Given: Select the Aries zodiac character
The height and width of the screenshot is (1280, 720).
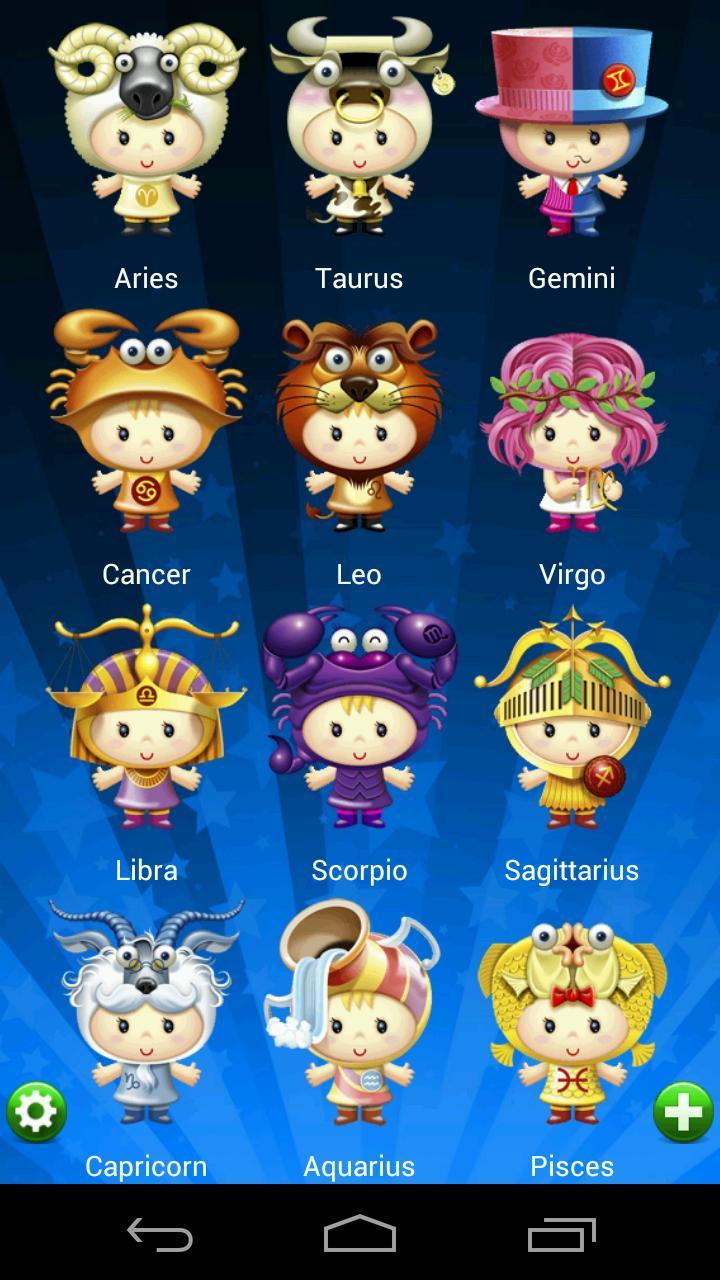Looking at the screenshot, I should [x=147, y=130].
